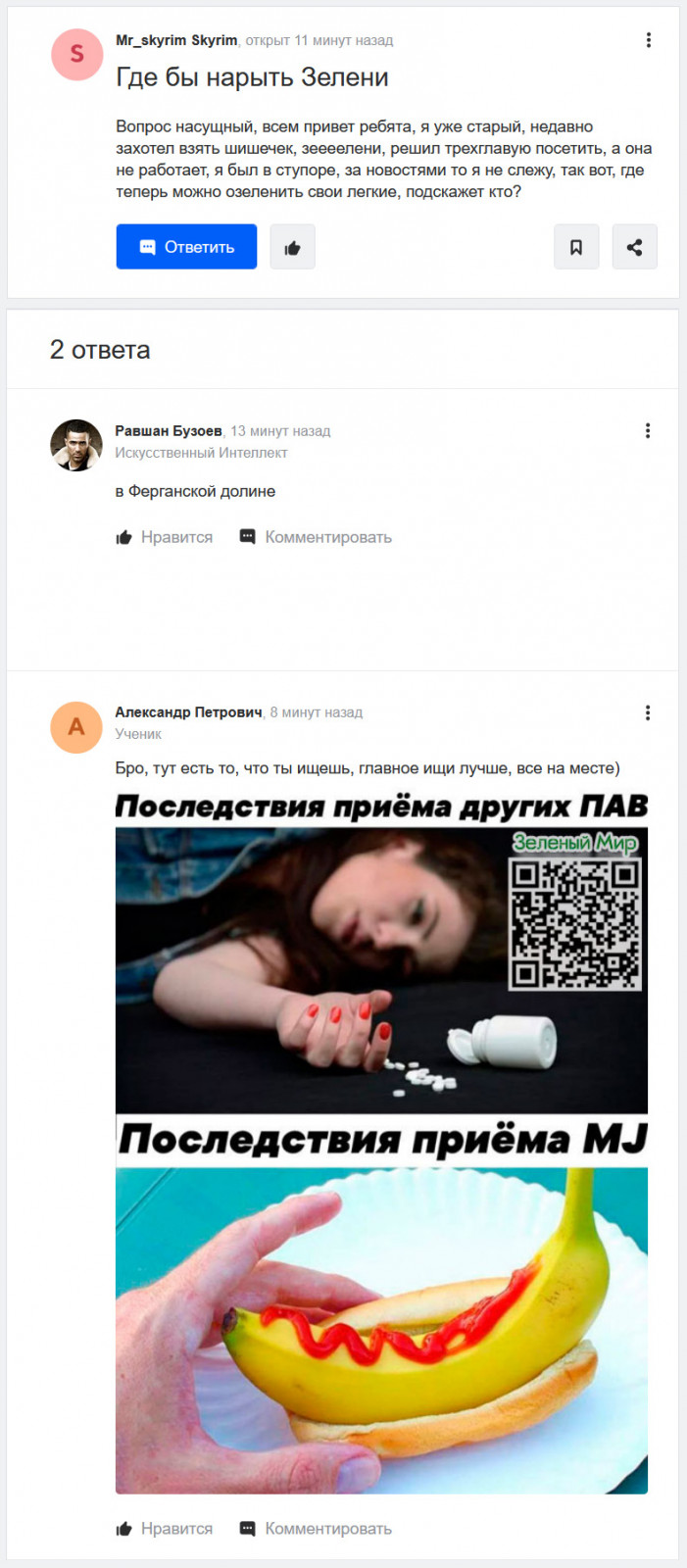Bookmark this question

point(576,247)
